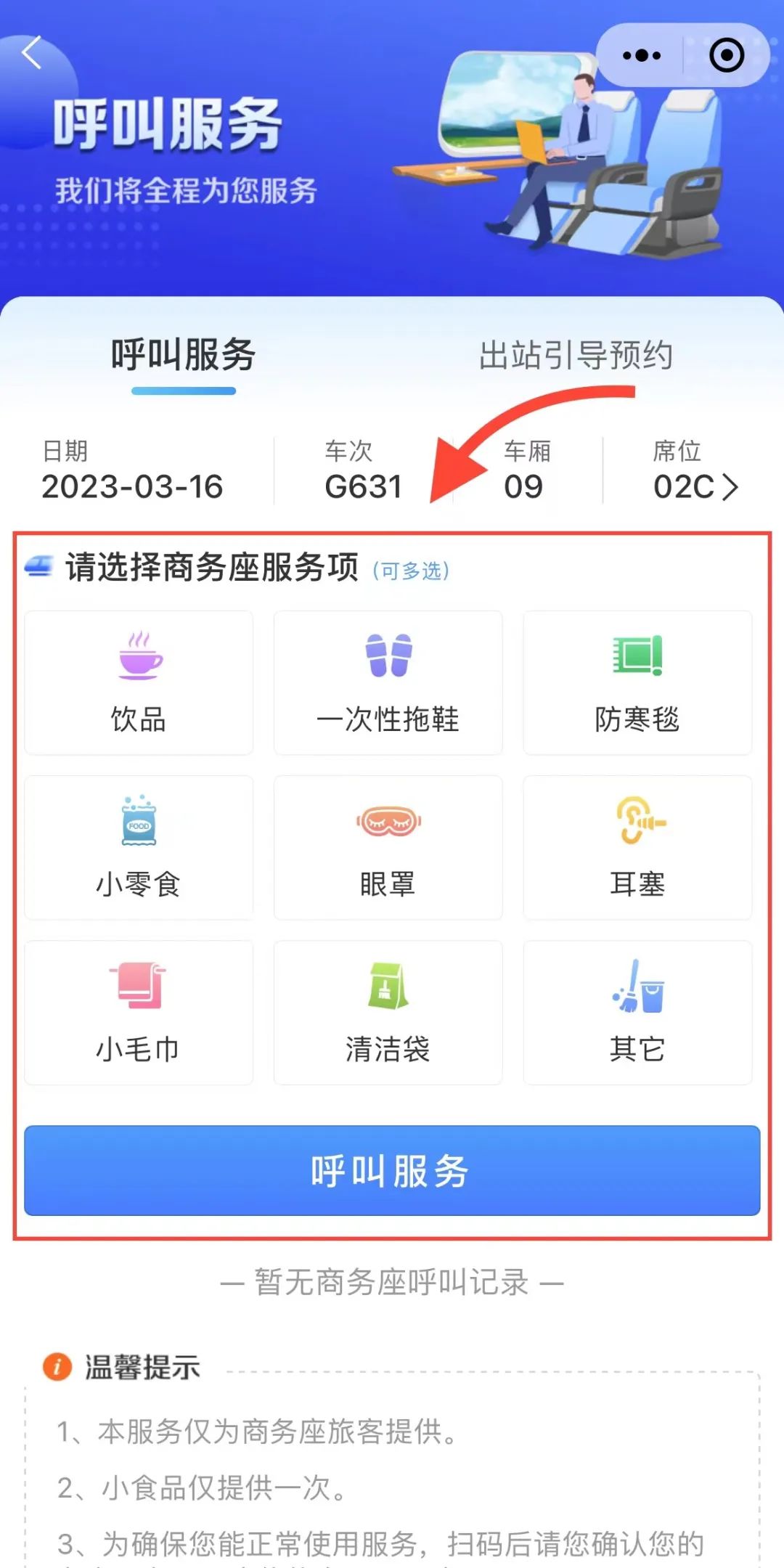Select the 耳塞 earplugs service icon
This screenshot has height=1568, width=784.
tap(637, 846)
